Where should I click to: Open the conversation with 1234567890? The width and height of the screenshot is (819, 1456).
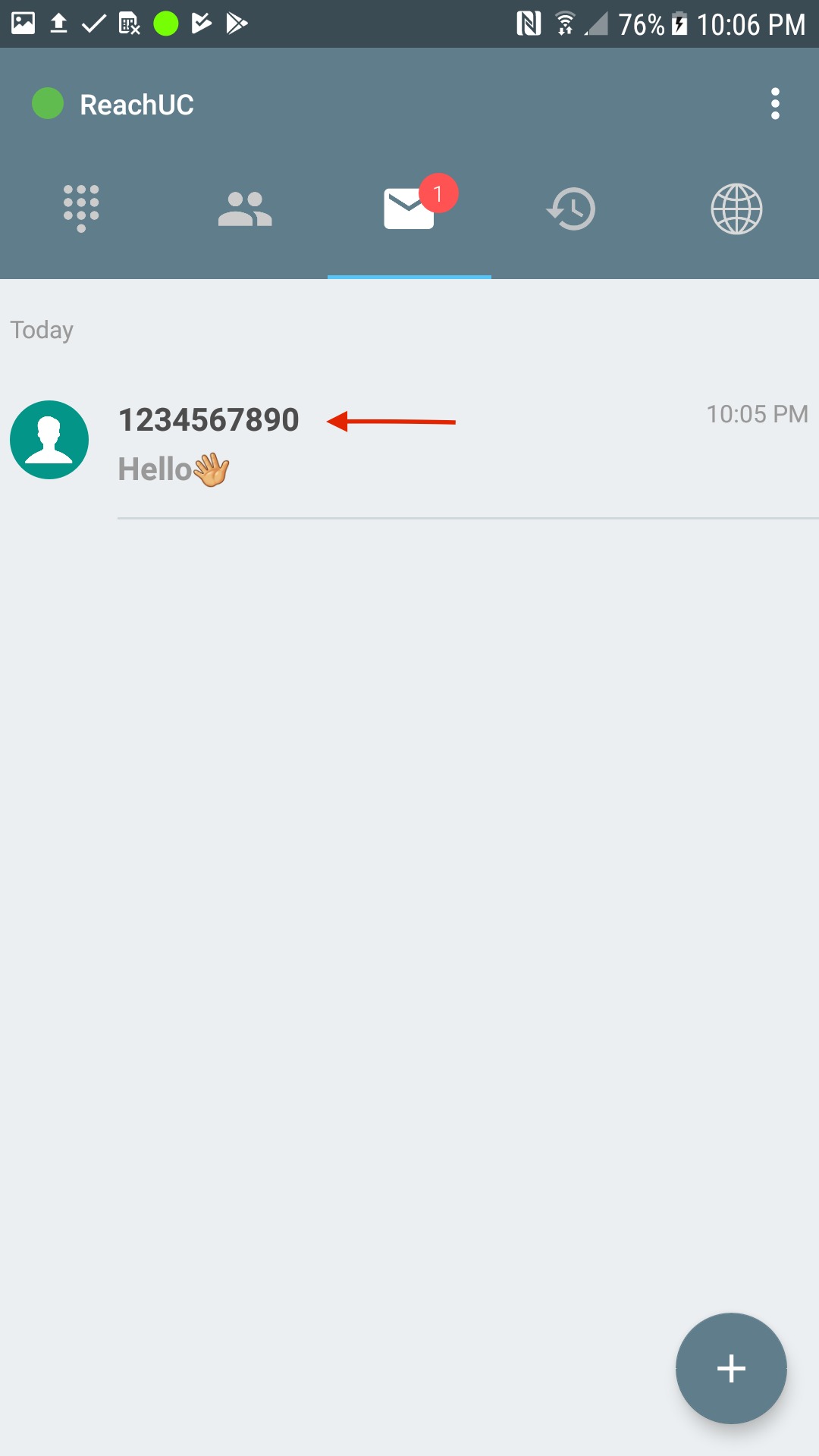[409, 443]
